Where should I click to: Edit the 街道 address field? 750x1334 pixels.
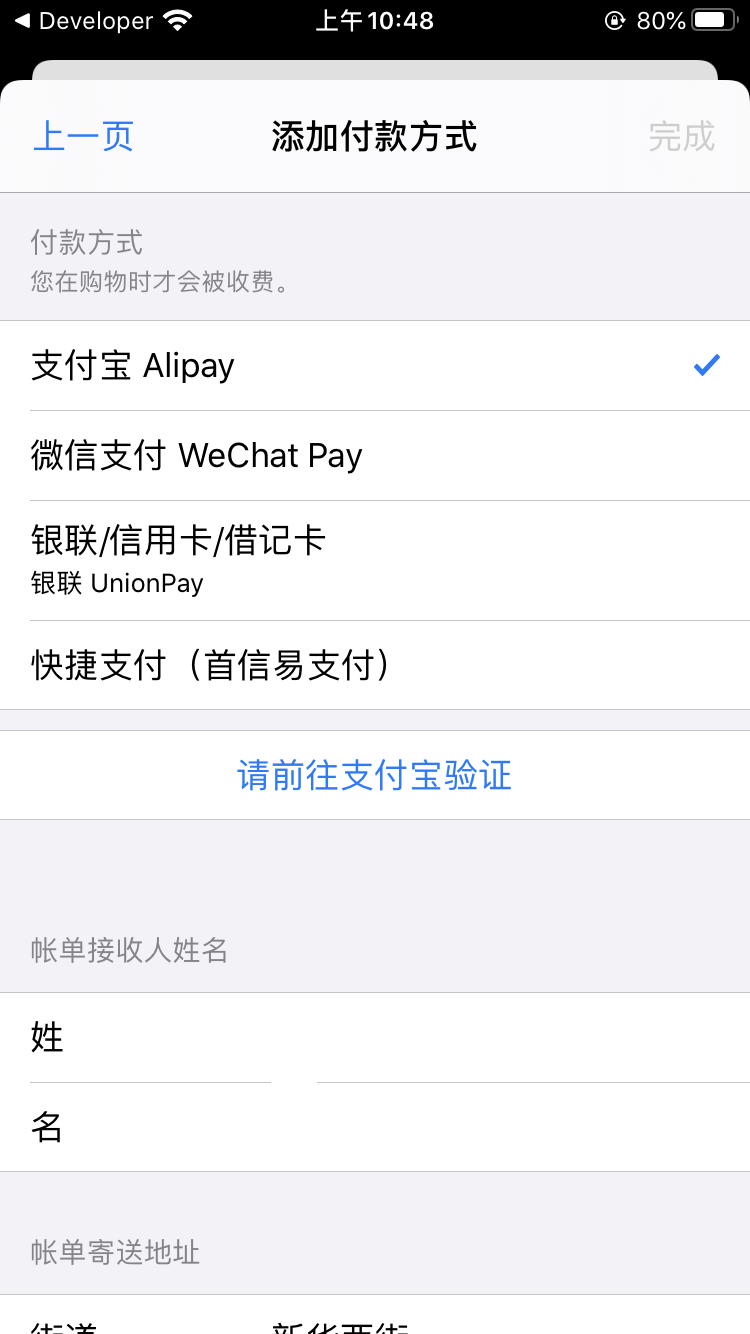tap(375, 1315)
